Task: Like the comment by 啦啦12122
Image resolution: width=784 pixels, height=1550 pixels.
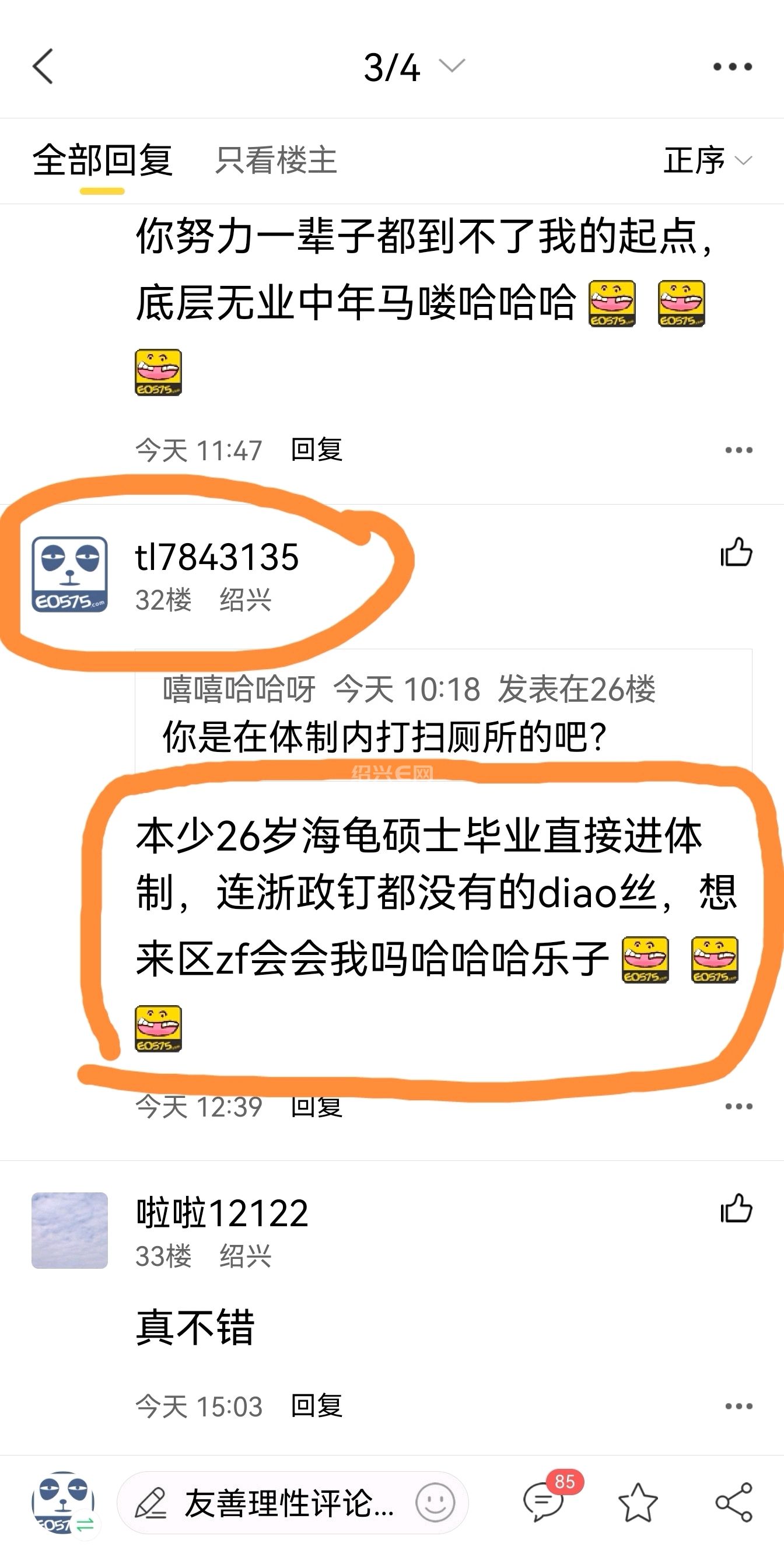Action: point(736,1208)
